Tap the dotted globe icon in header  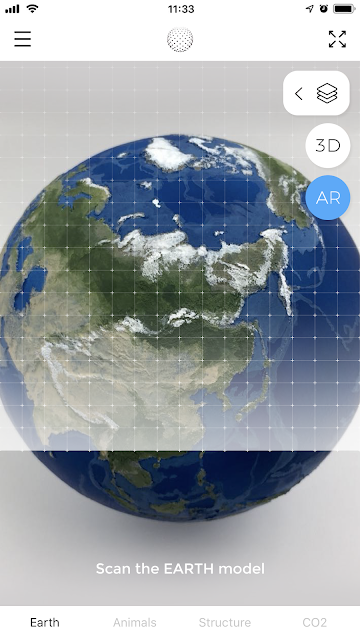180,40
